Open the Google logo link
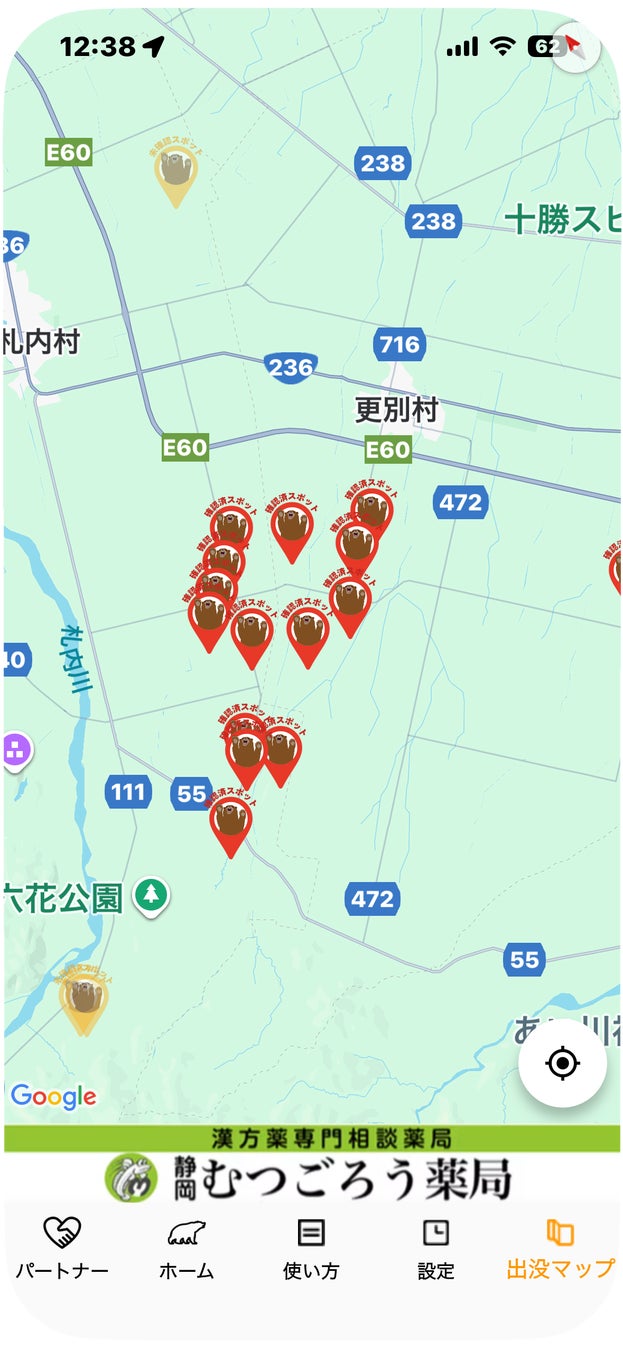 [54, 1097]
